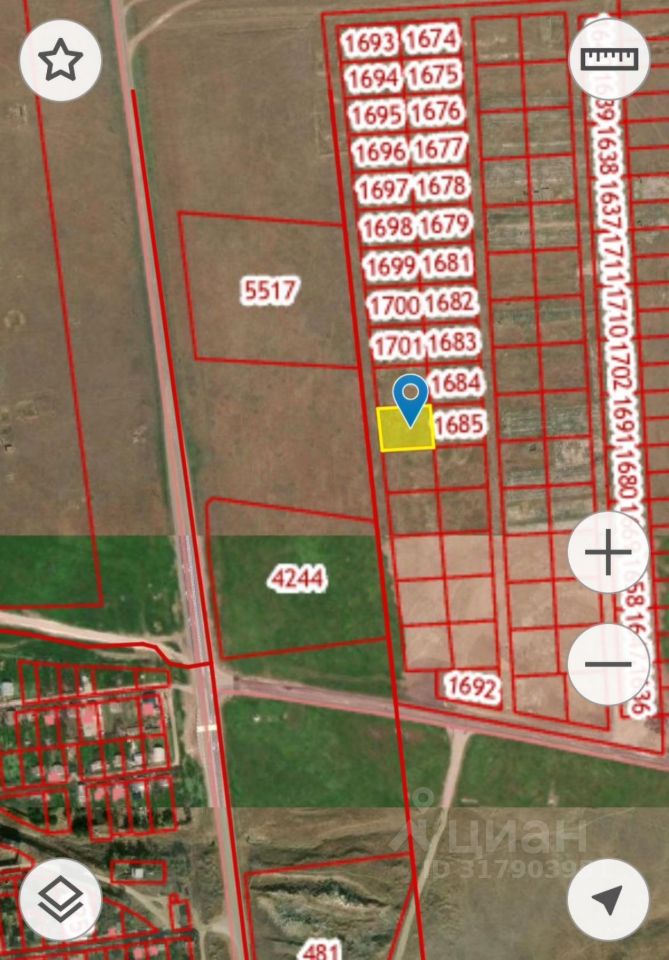Zoom out with the minus button

(608, 664)
